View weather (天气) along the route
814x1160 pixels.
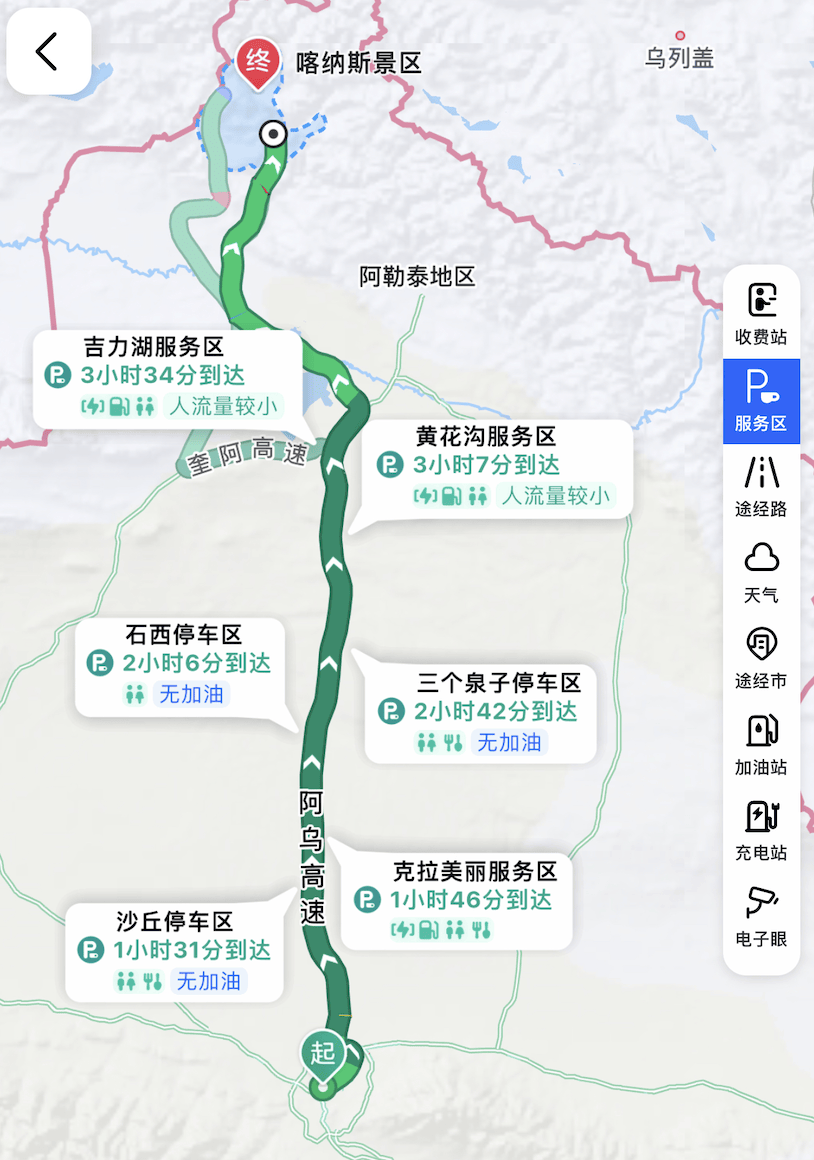click(x=761, y=572)
